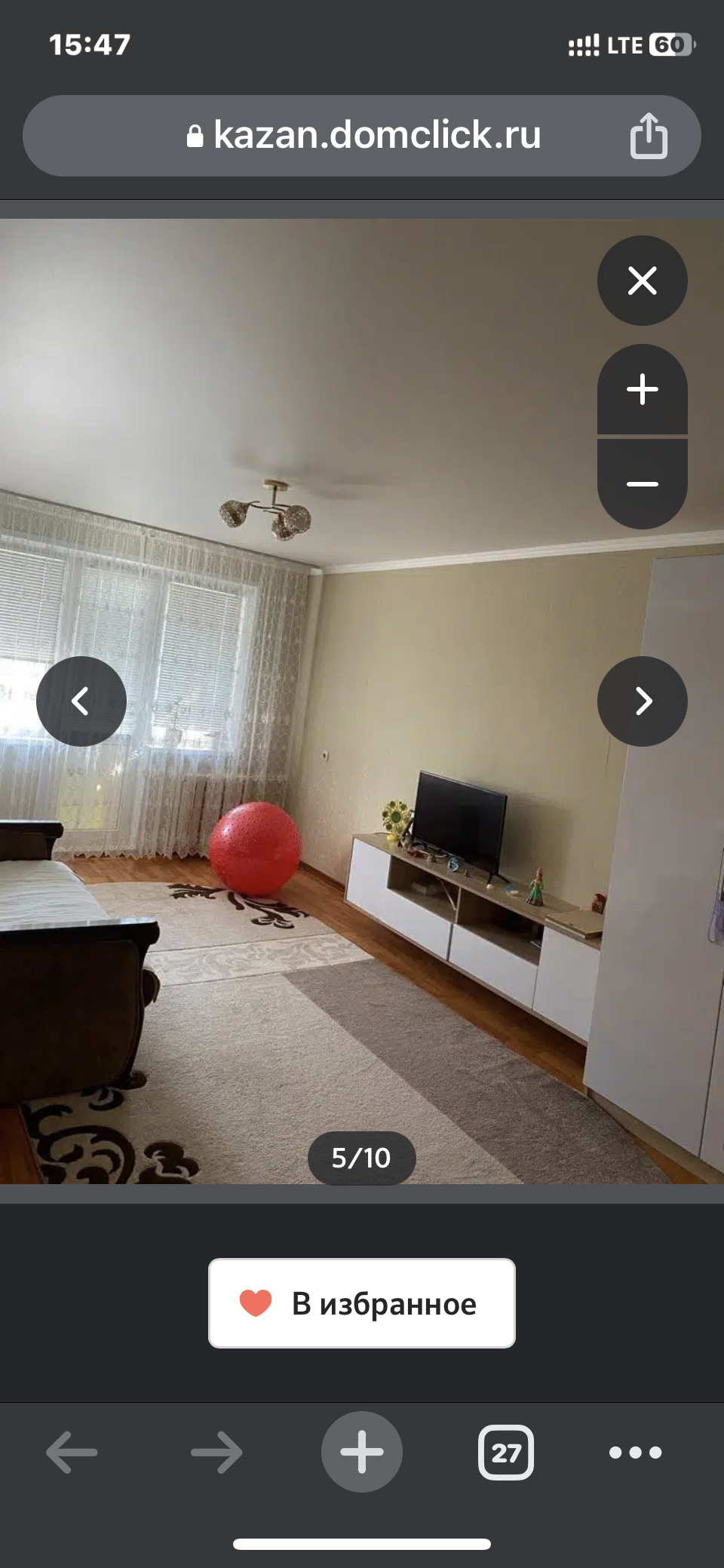This screenshot has width=724, height=1568.
Task: Close the photo gallery viewer
Action: [x=642, y=281]
